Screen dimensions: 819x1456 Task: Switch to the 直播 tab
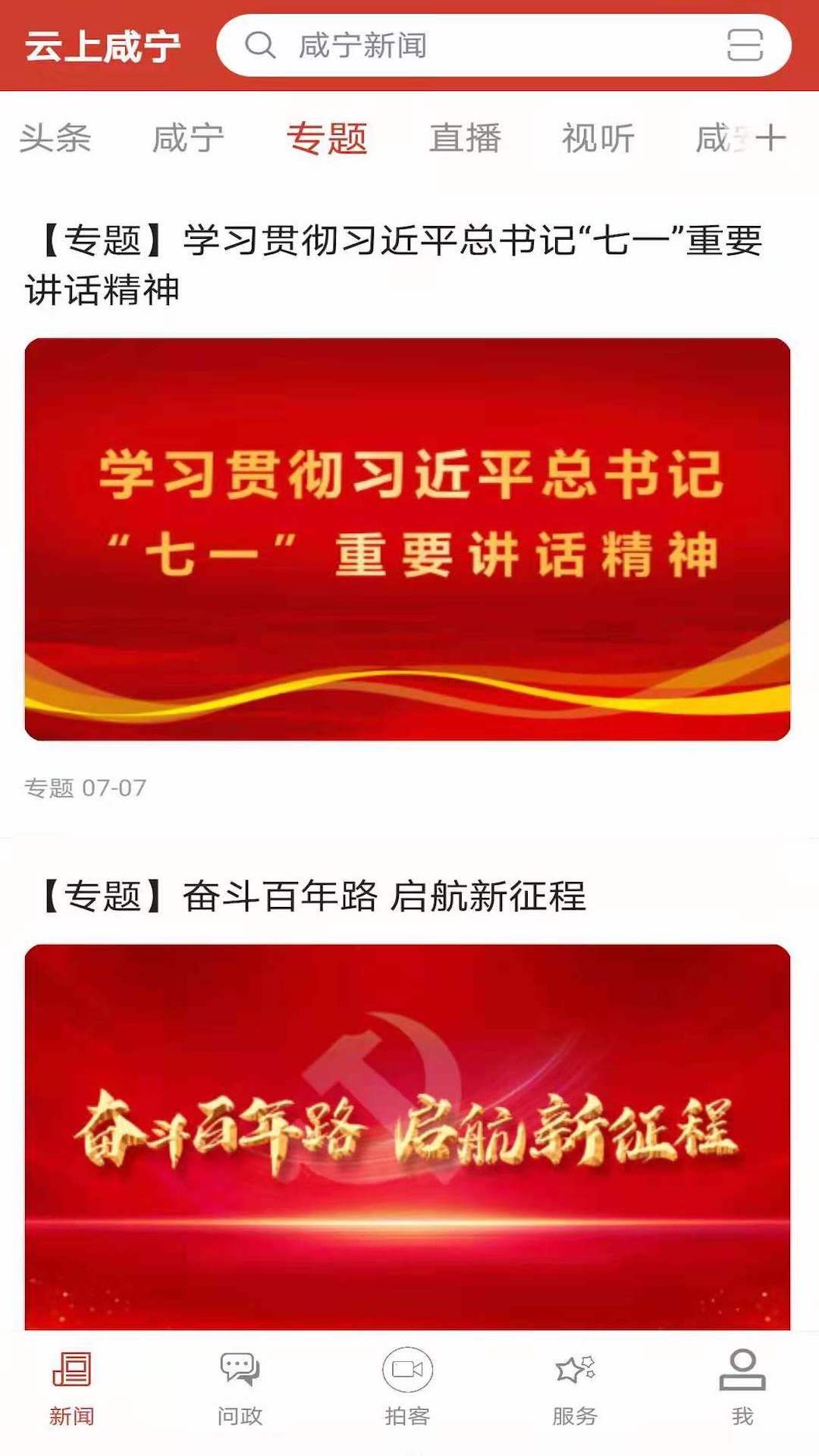coord(465,138)
